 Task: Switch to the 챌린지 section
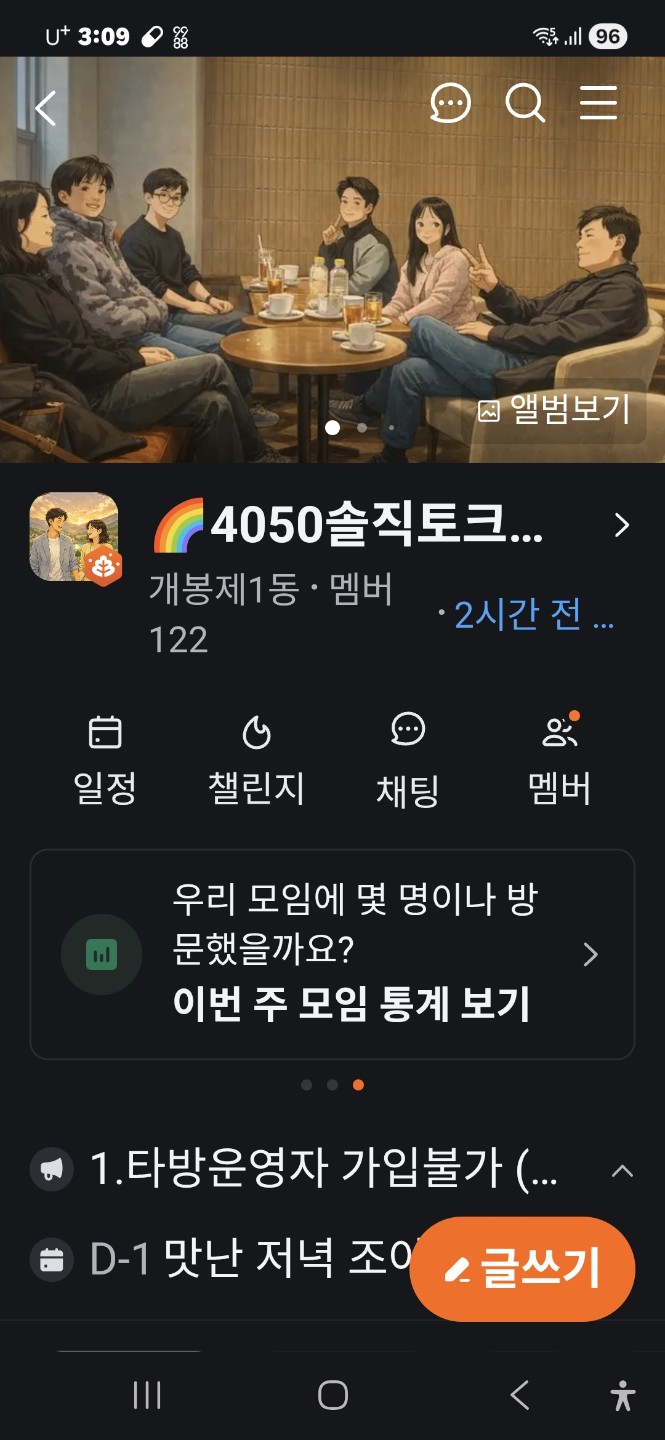pos(256,760)
